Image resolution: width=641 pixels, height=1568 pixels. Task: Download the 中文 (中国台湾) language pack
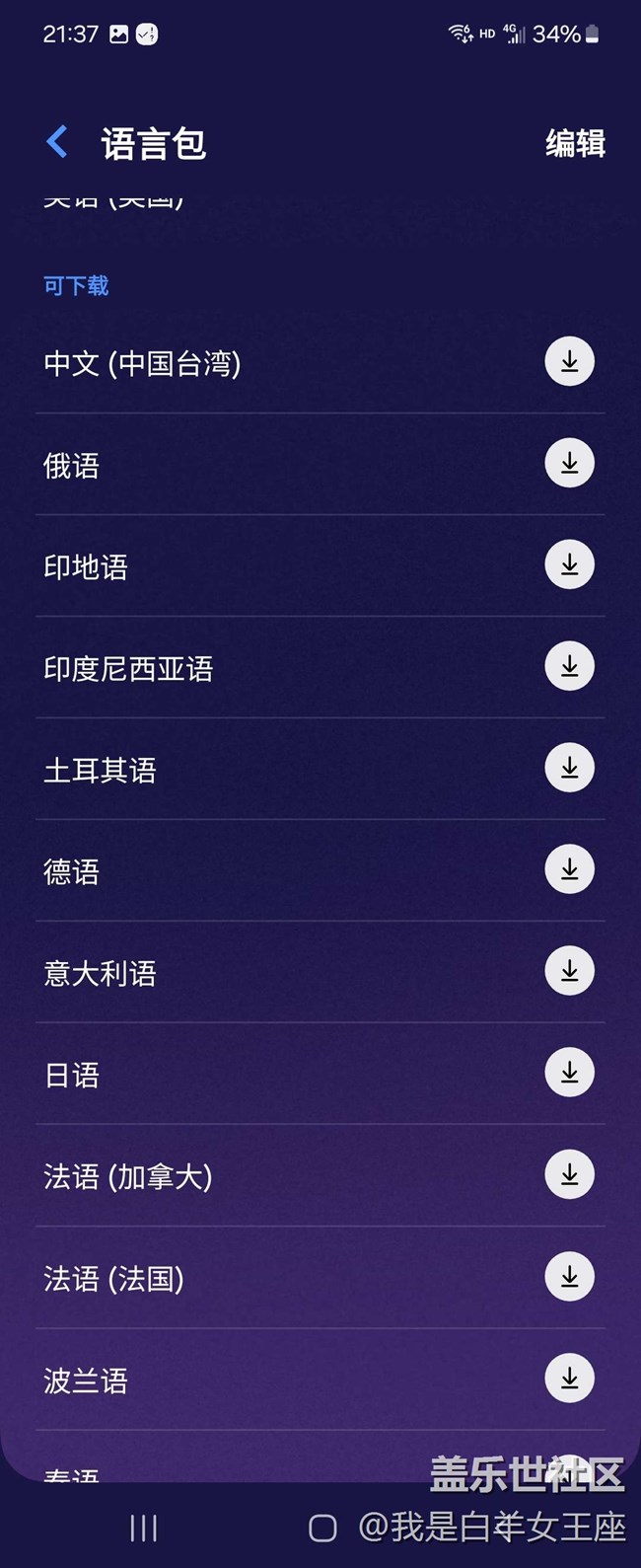570,362
